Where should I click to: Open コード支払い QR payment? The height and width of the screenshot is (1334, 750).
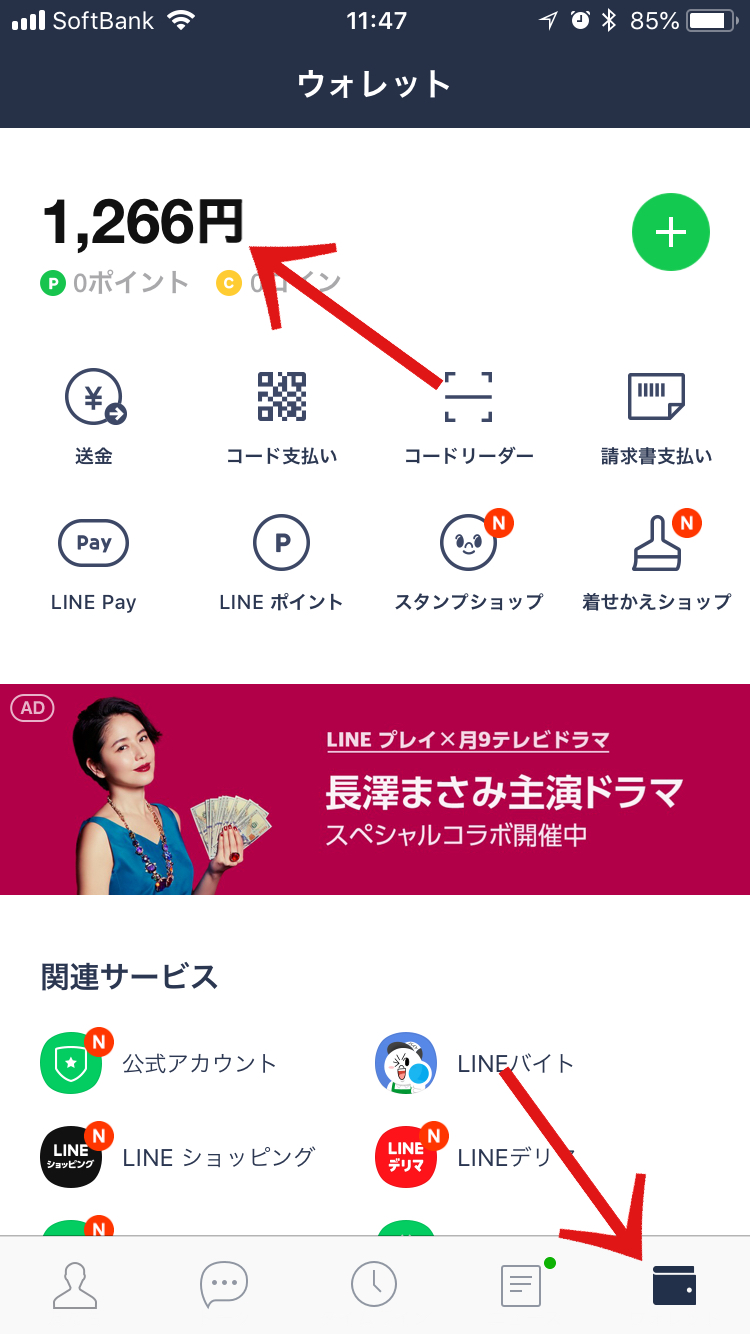[281, 417]
